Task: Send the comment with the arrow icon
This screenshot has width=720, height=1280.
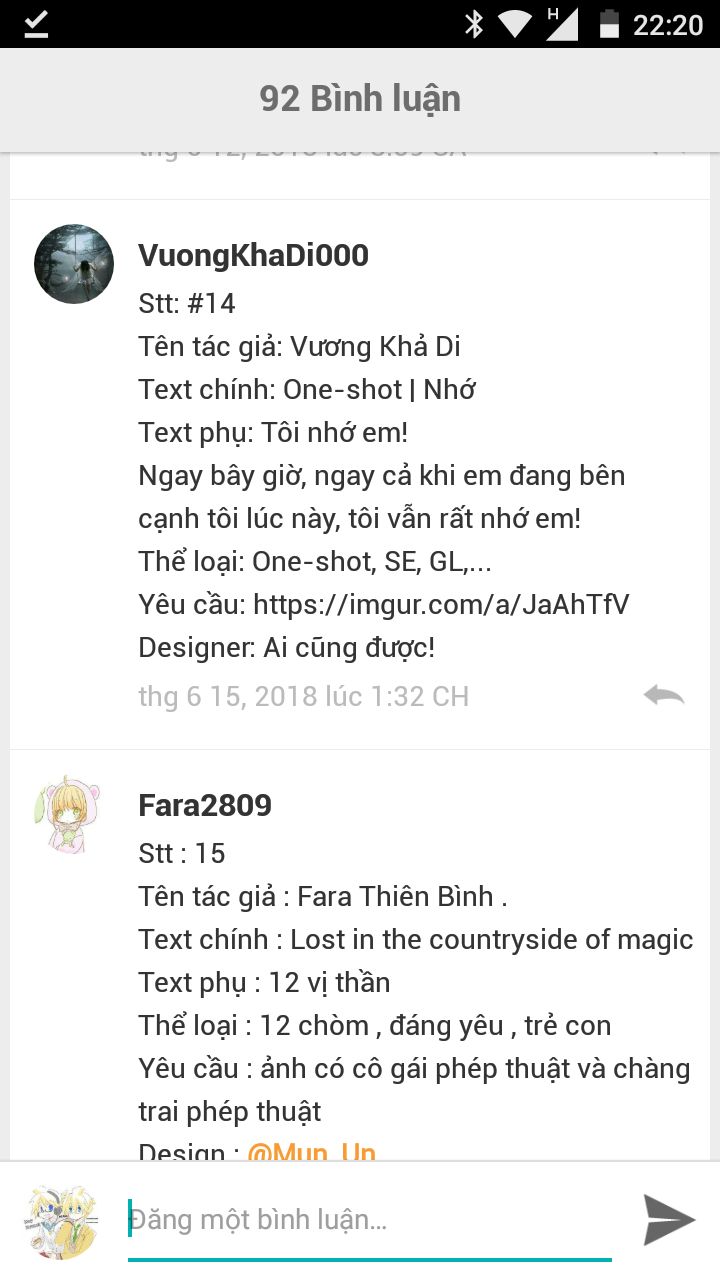Action: (668, 1219)
